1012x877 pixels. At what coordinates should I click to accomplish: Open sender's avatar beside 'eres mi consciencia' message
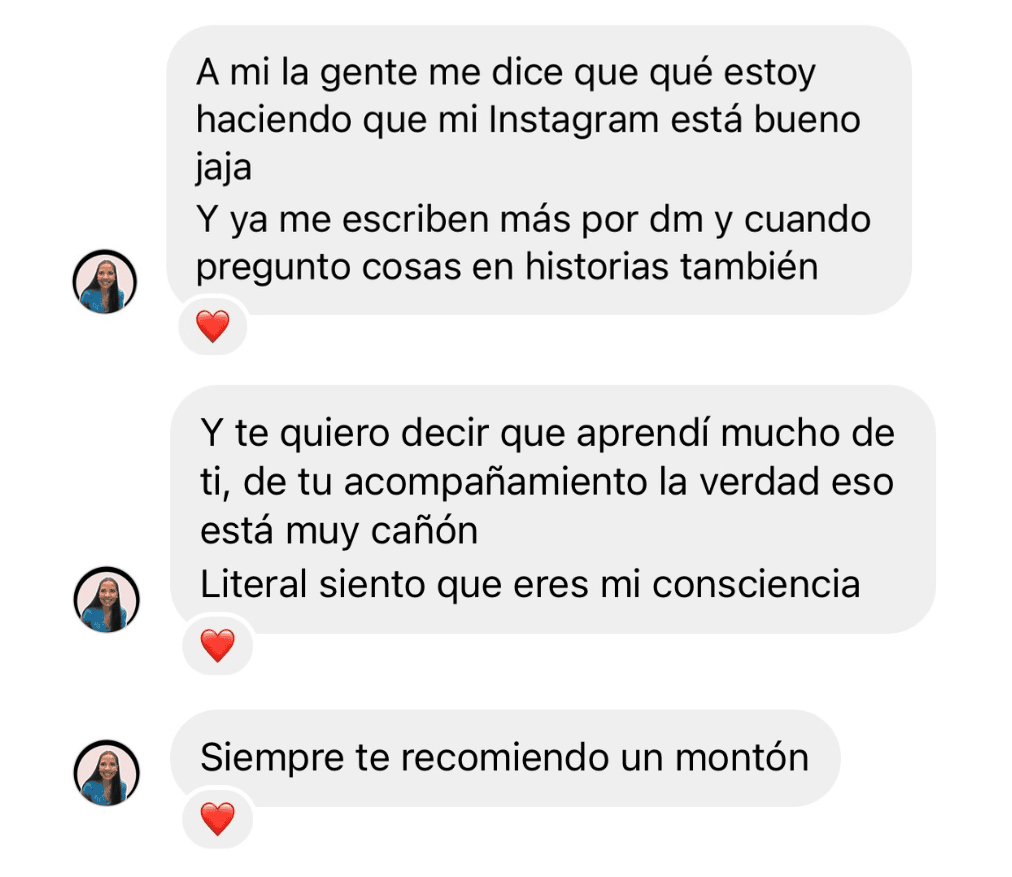pos(107,600)
